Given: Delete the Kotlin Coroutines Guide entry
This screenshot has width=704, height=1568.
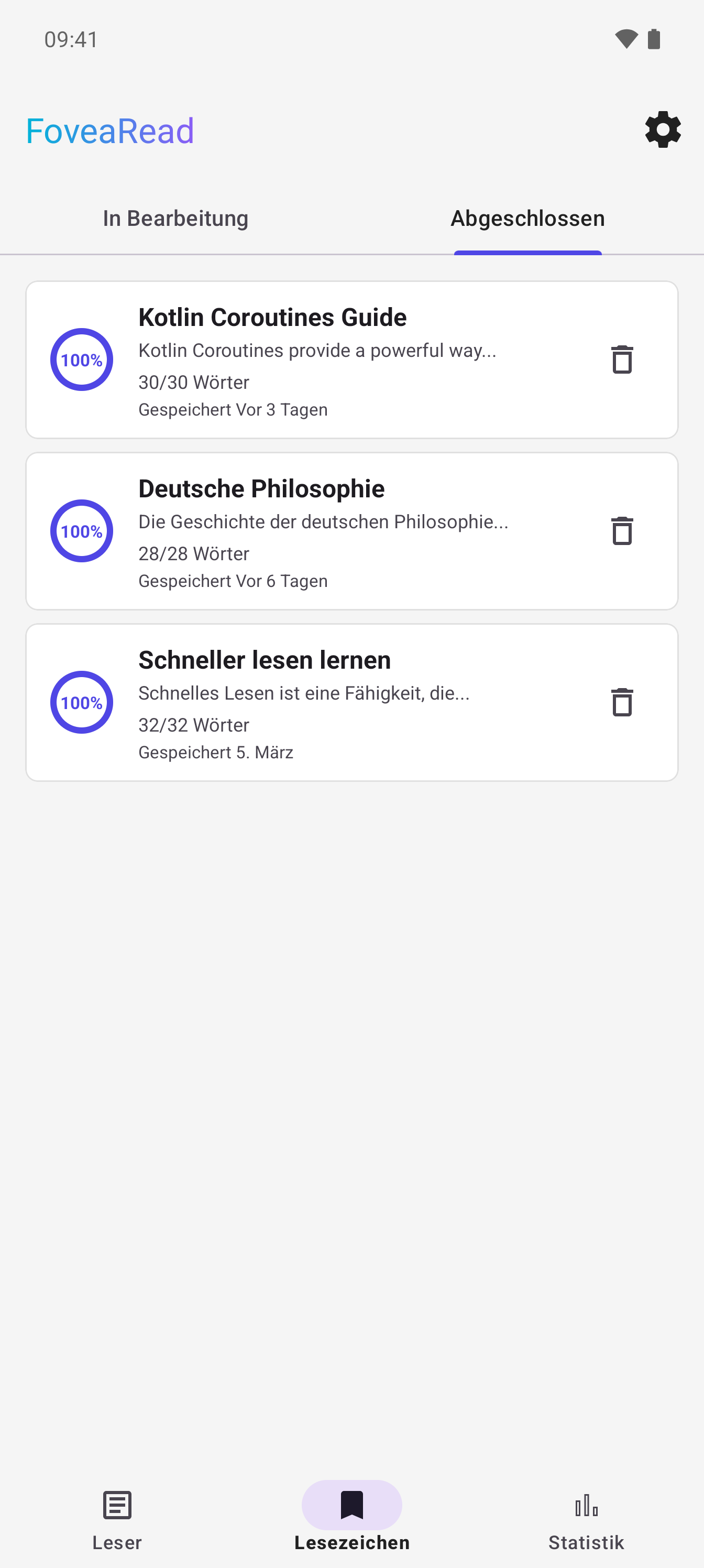Looking at the screenshot, I should point(622,359).
